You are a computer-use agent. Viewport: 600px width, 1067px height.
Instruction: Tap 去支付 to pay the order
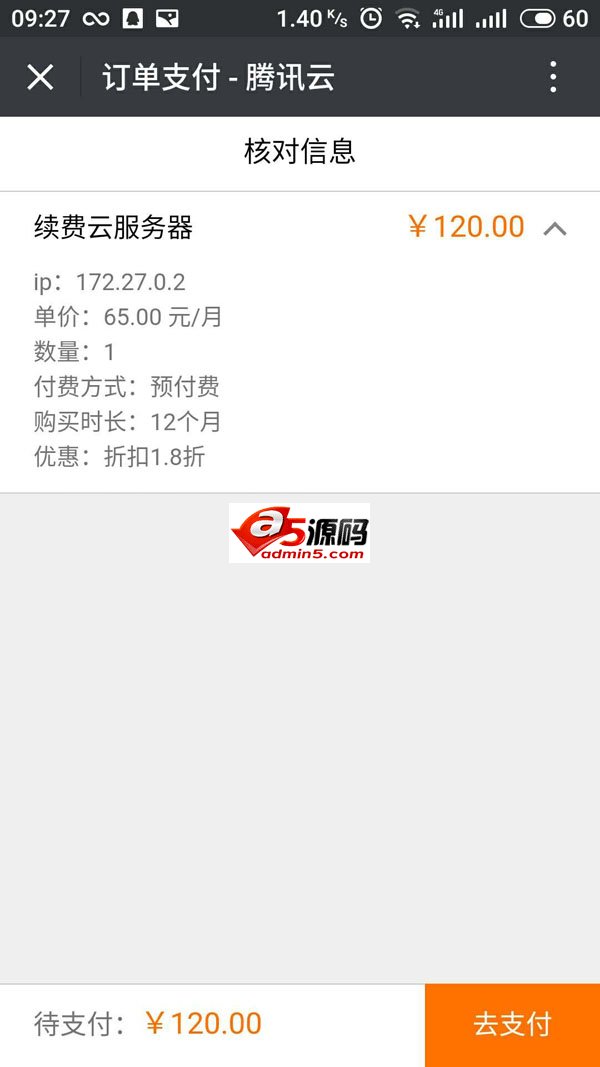pyautogui.click(x=512, y=1025)
